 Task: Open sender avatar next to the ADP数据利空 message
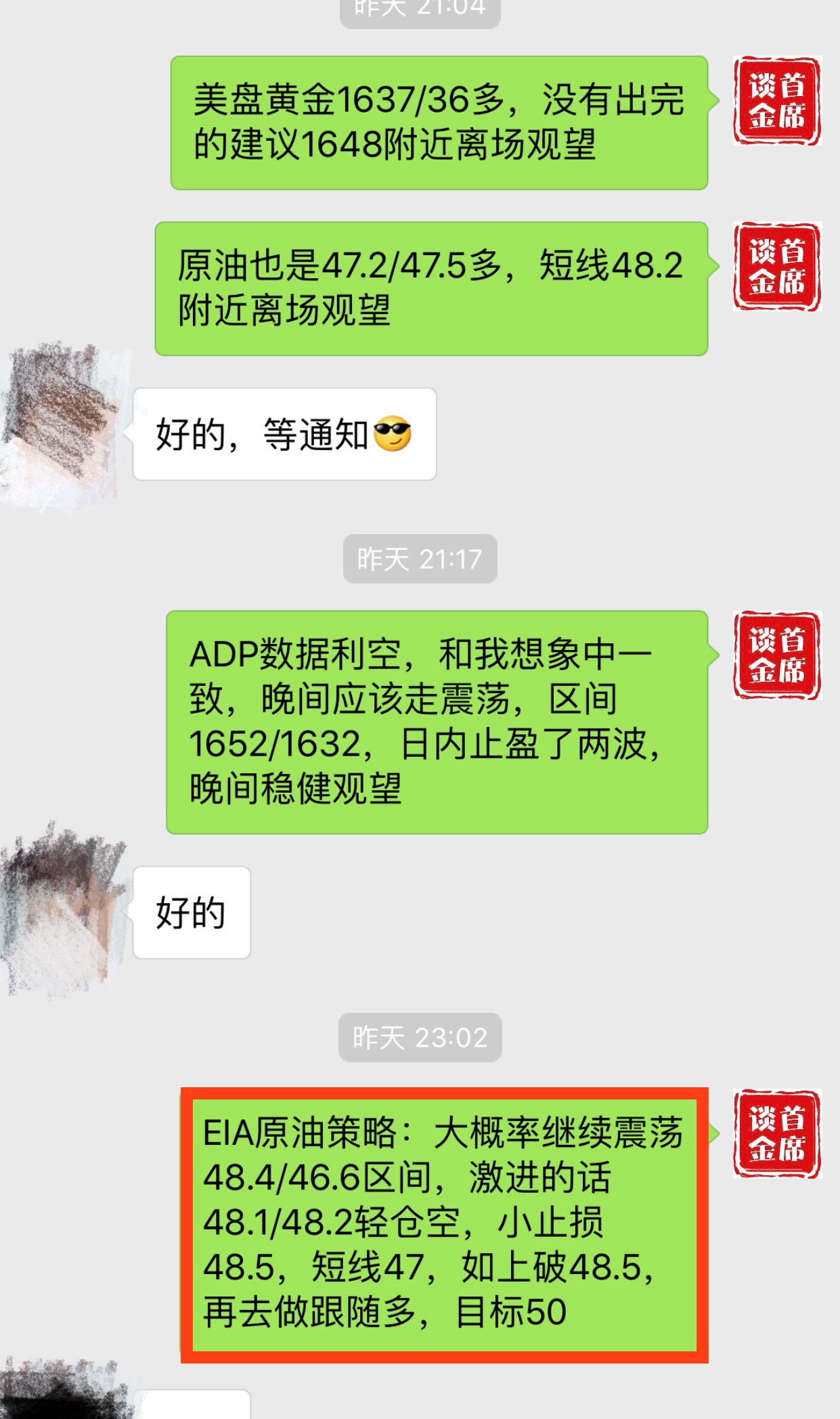[x=777, y=655]
